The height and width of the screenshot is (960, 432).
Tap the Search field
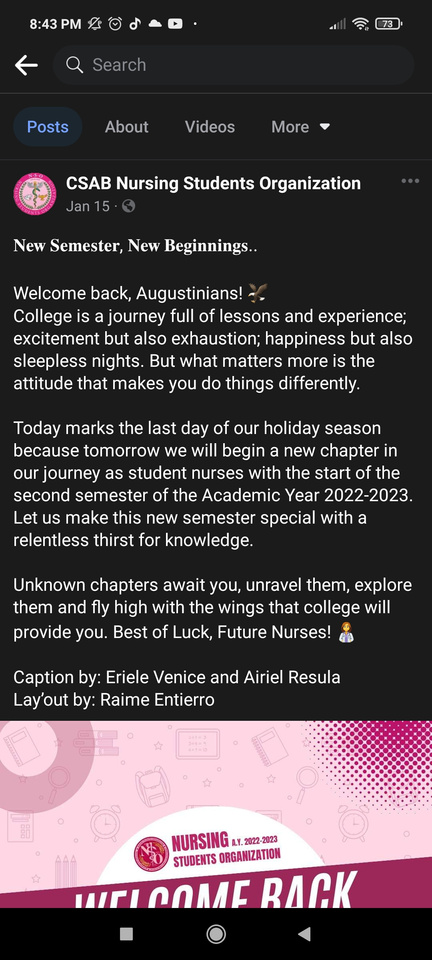coord(233,65)
